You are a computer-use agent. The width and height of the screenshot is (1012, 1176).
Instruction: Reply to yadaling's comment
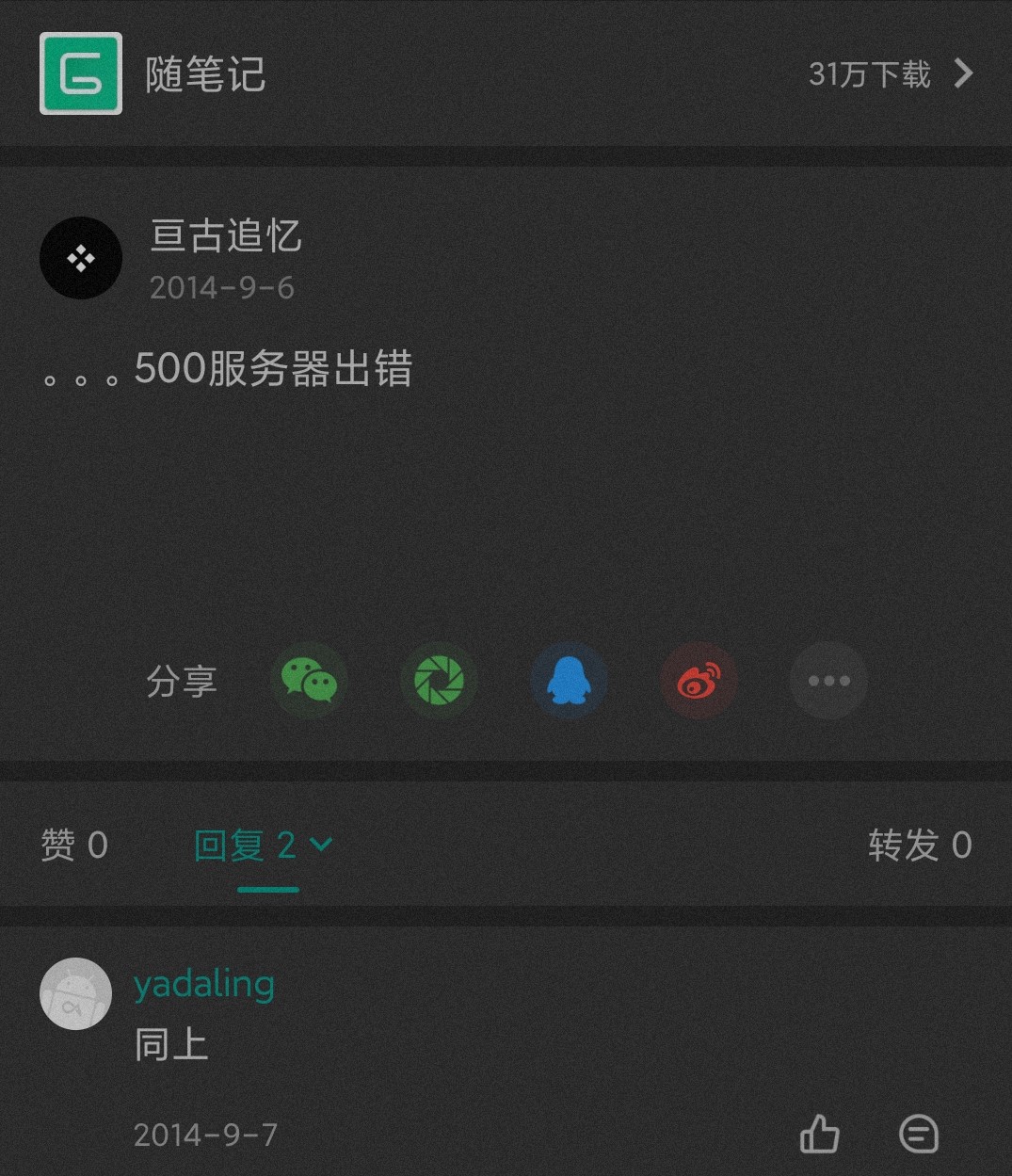pyautogui.click(x=919, y=1134)
